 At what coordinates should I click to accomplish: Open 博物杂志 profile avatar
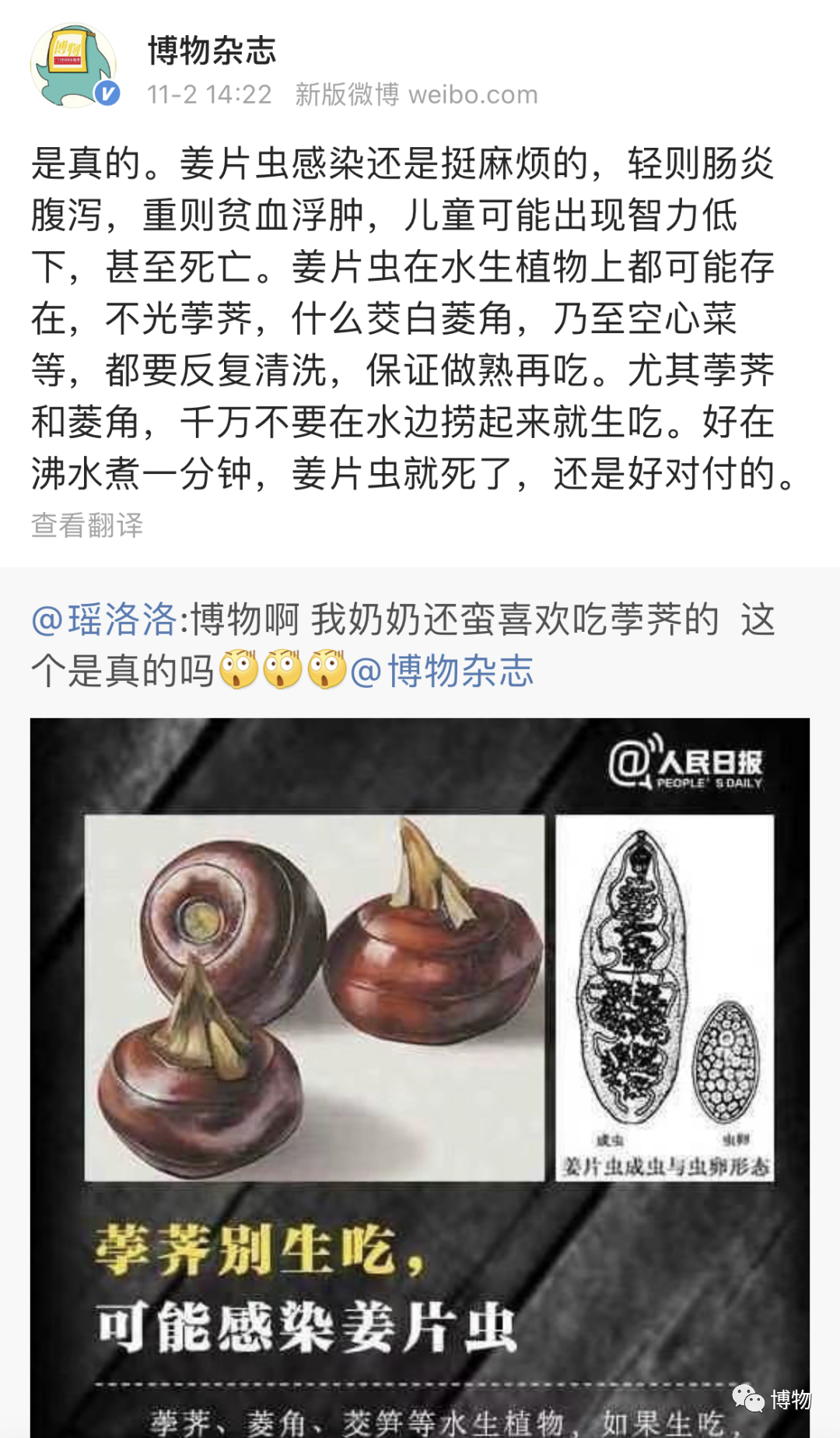[74, 66]
